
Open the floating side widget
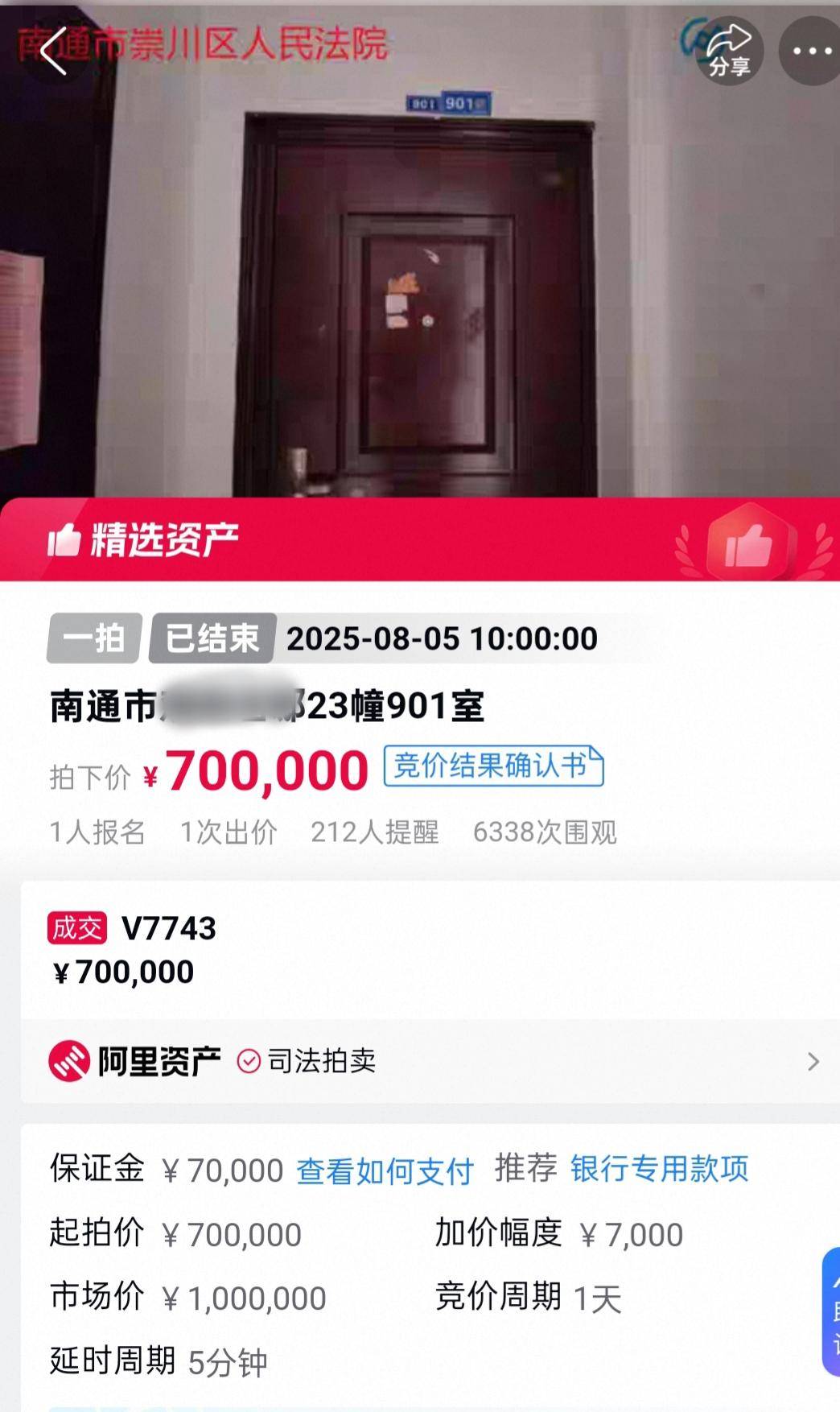832,1311
